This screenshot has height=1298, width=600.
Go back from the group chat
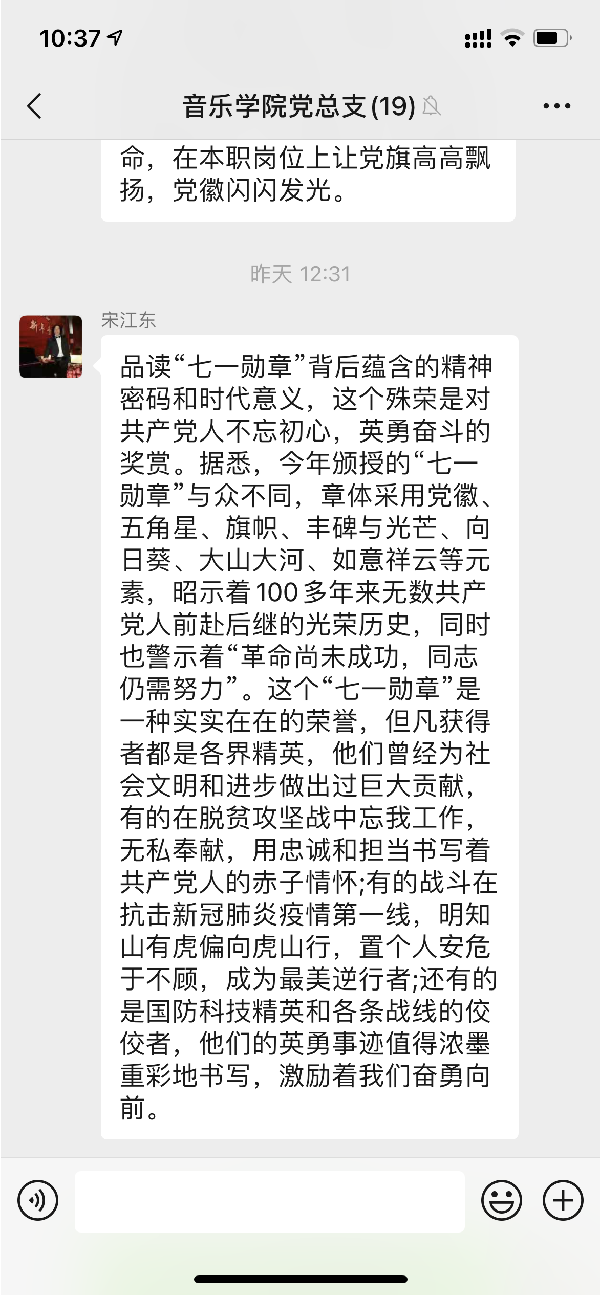[35, 106]
